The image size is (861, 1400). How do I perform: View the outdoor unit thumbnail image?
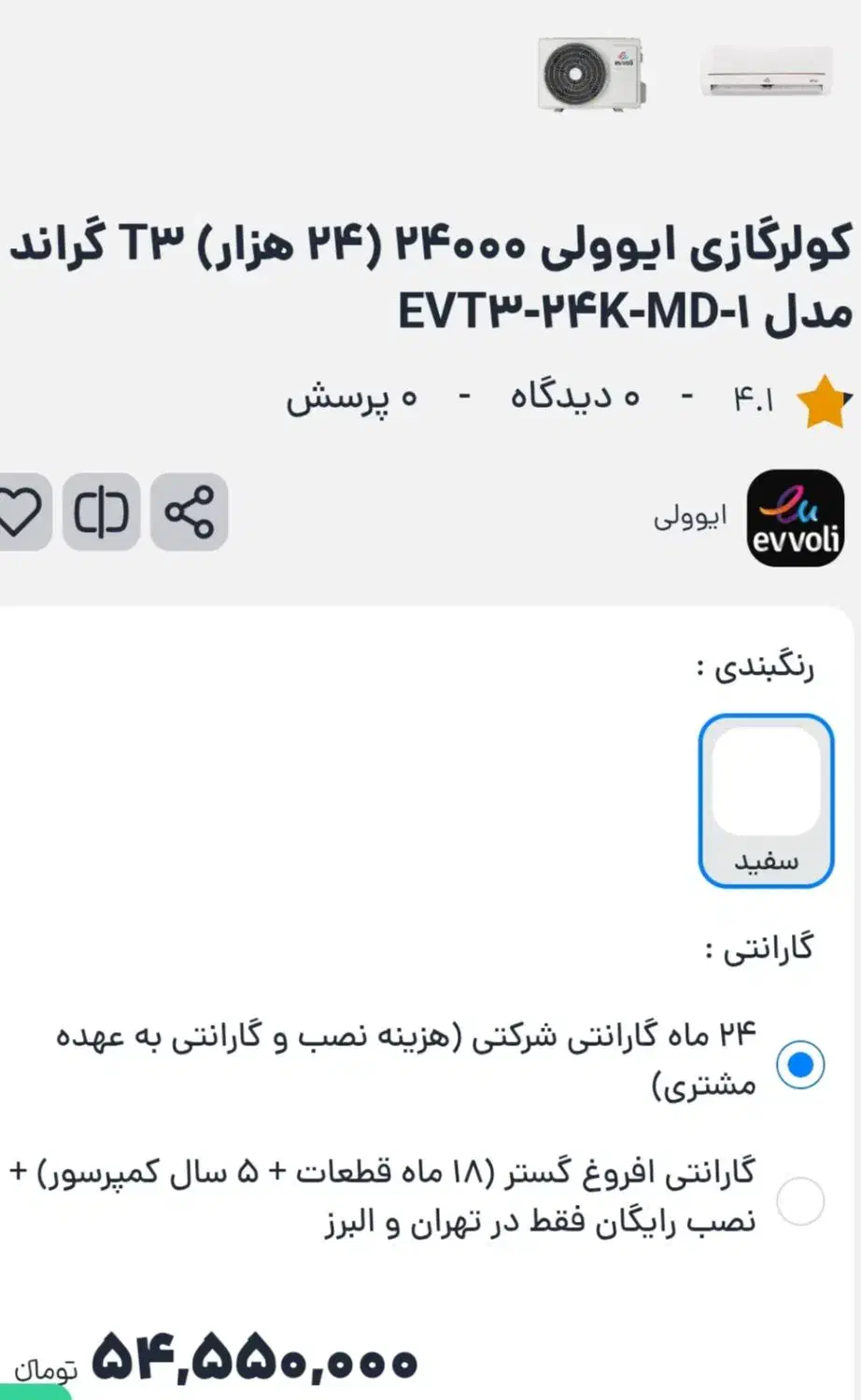click(x=590, y=74)
